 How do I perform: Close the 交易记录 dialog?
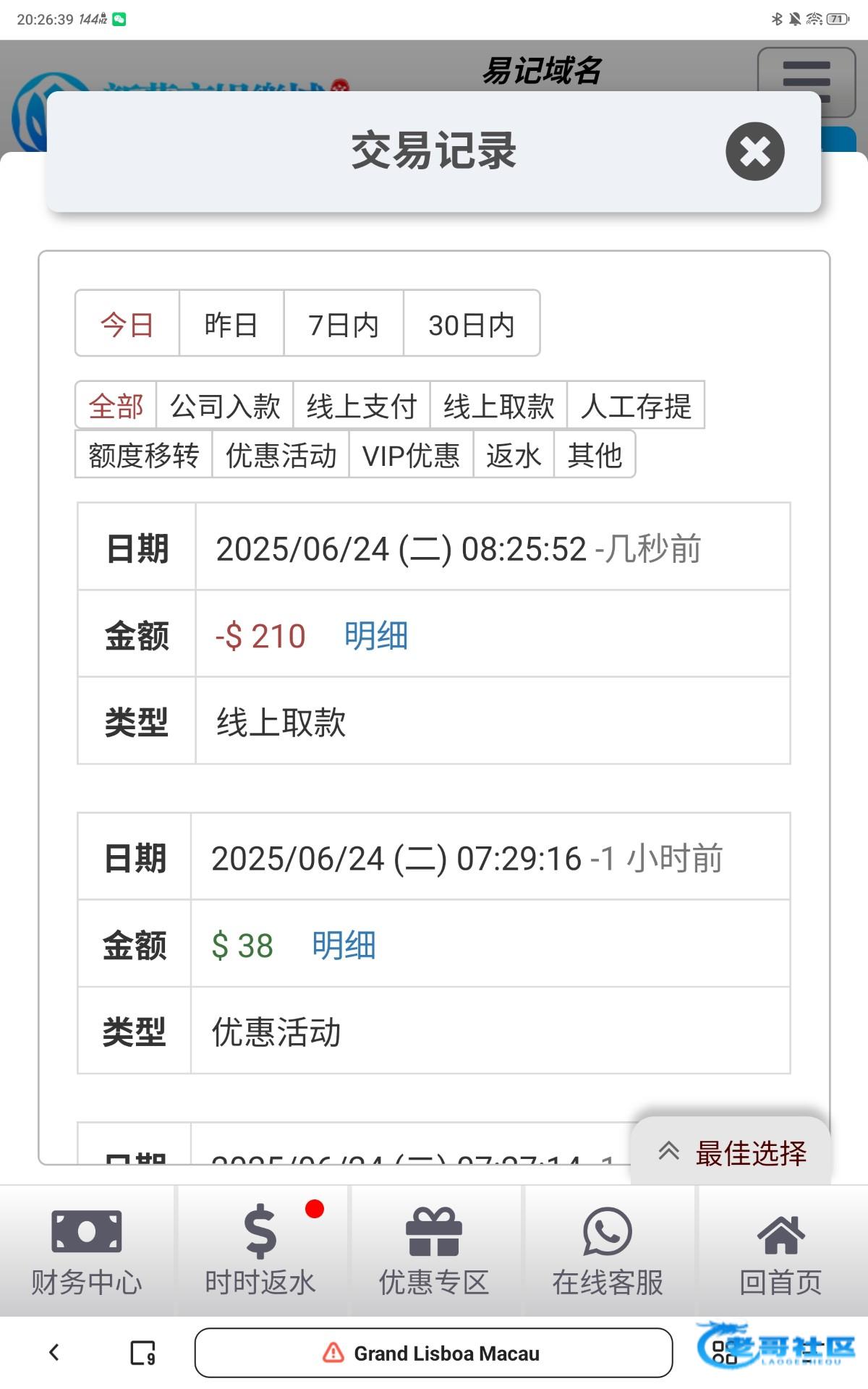point(754,151)
